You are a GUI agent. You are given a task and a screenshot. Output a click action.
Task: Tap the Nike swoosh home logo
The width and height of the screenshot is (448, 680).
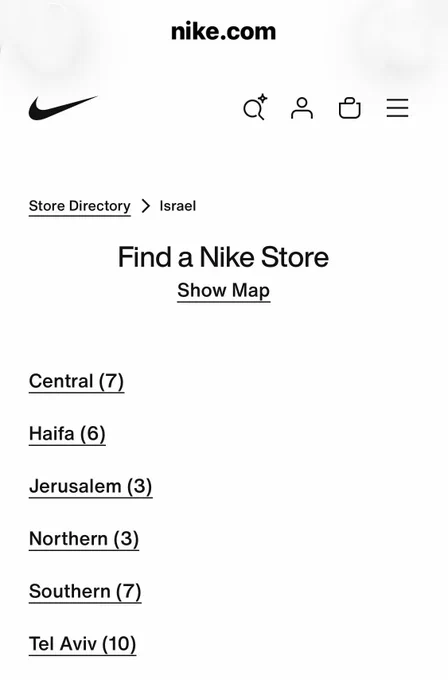click(x=63, y=108)
